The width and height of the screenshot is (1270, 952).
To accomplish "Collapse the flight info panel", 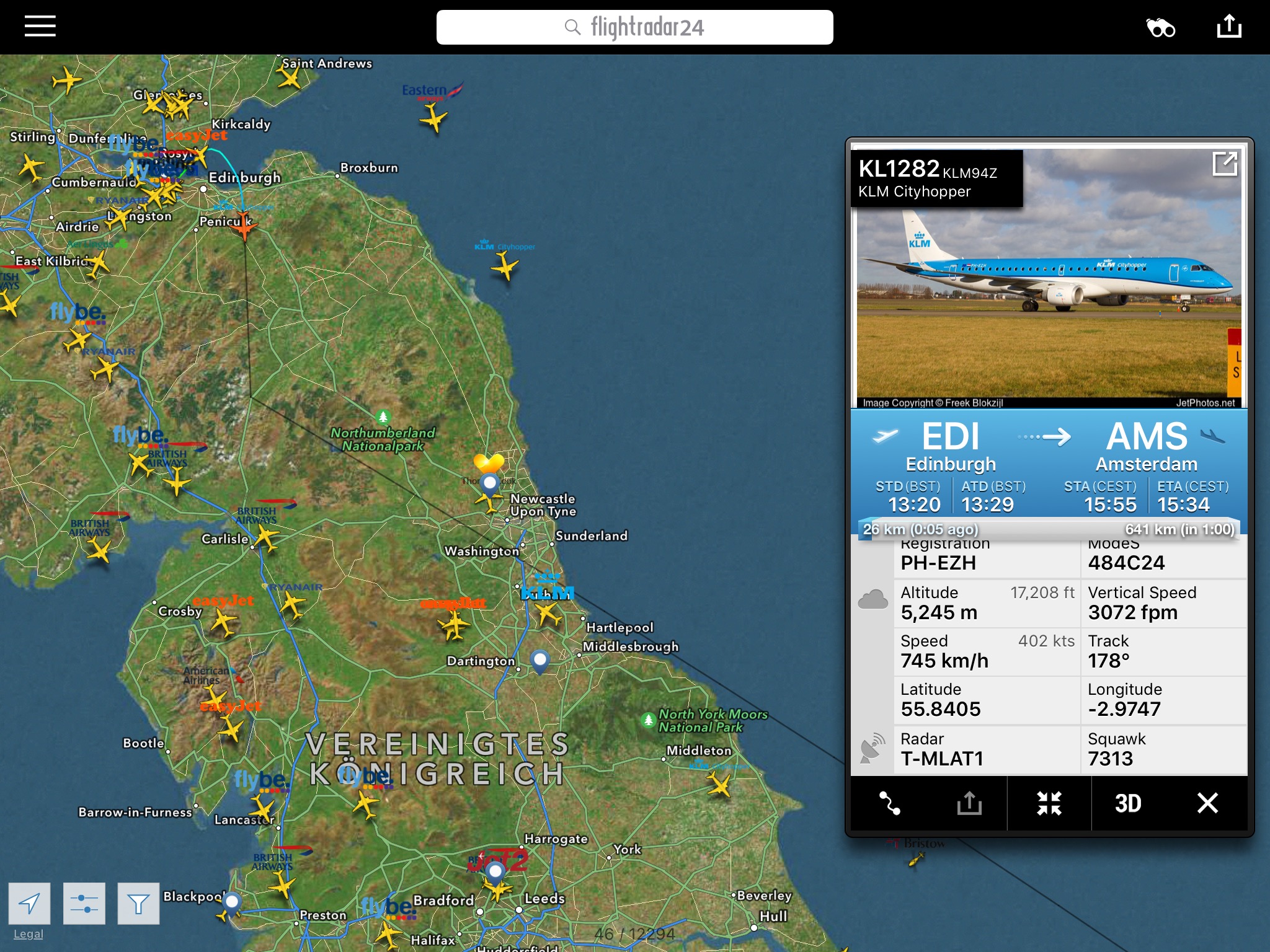I will coord(1049,803).
